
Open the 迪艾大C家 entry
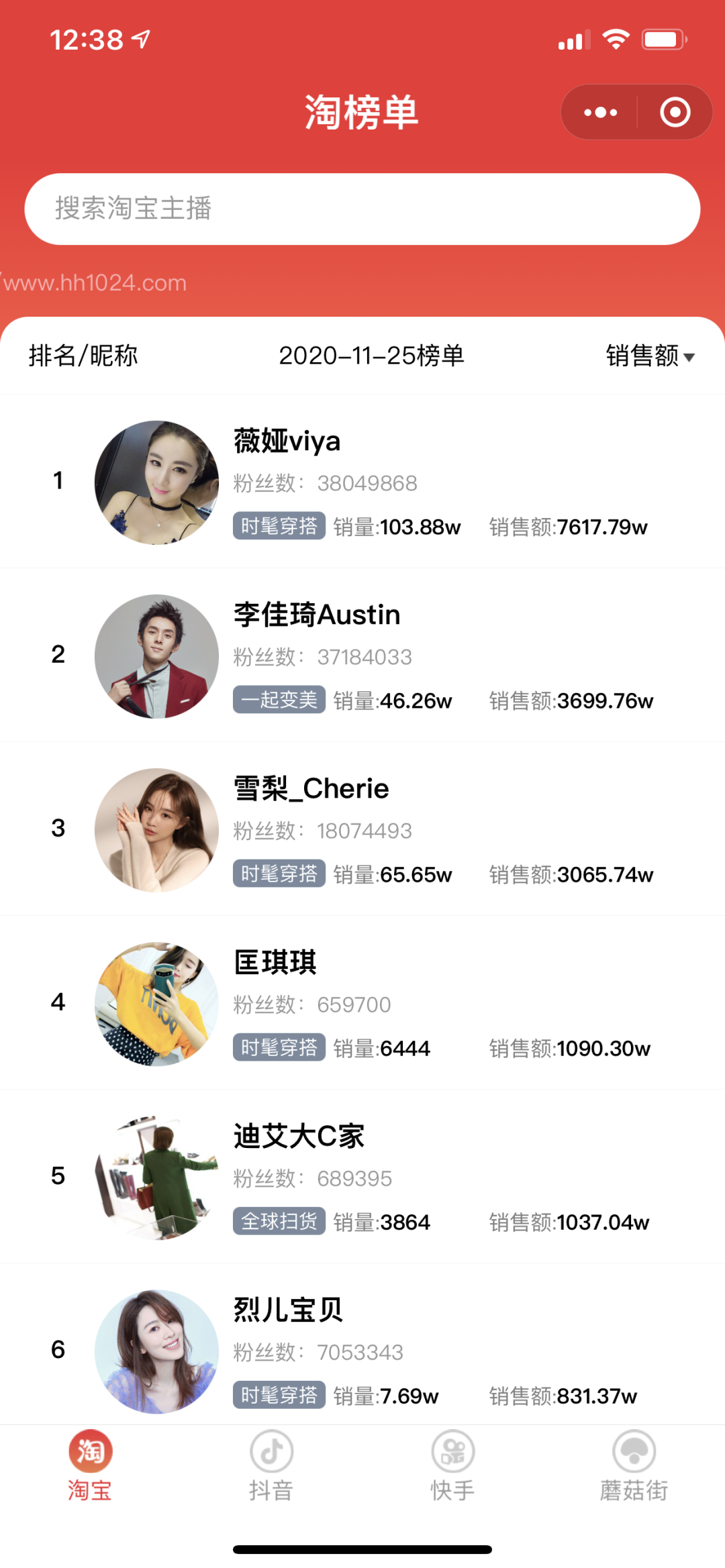click(x=362, y=1177)
